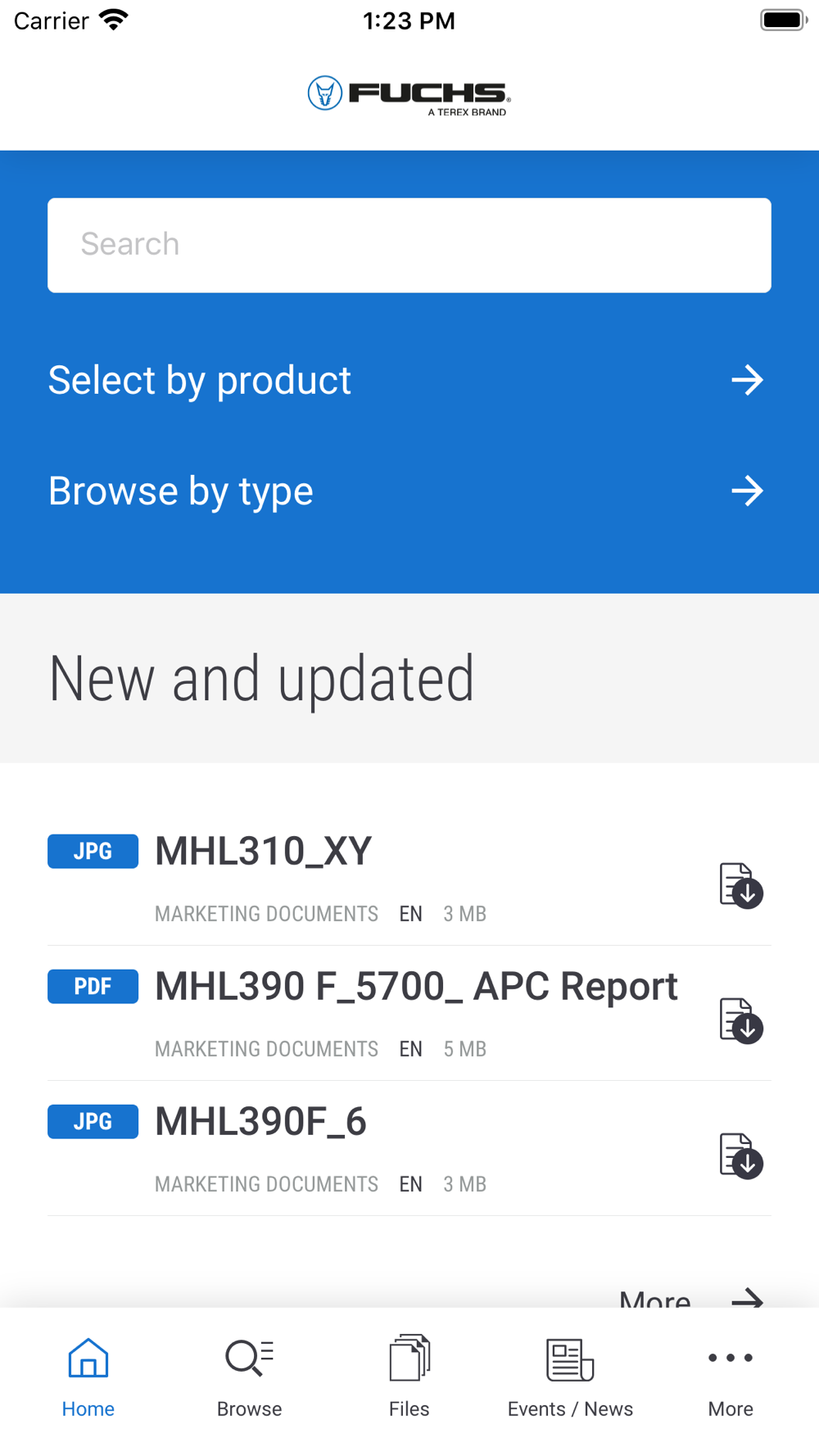Open MHL390 F_5700_ APC Report

416,987
